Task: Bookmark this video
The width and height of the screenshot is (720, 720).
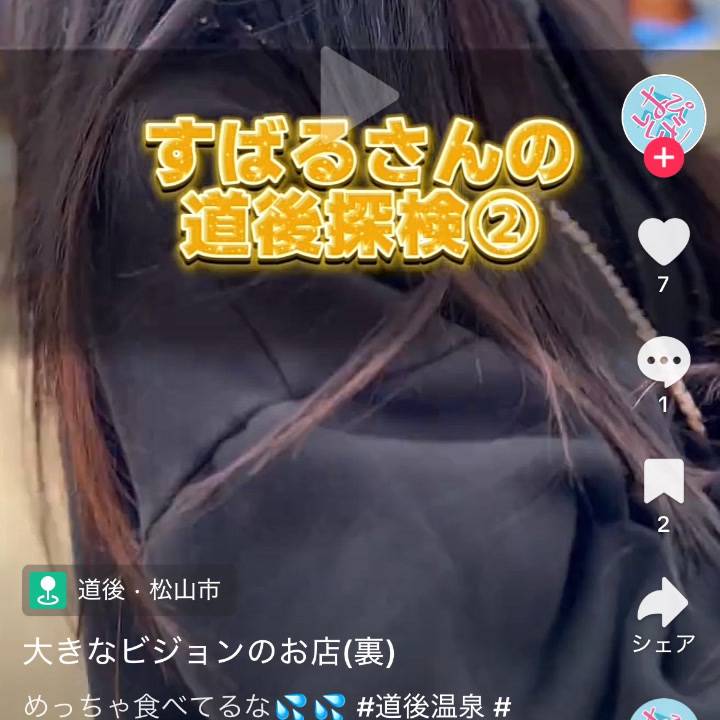Action: (x=663, y=483)
